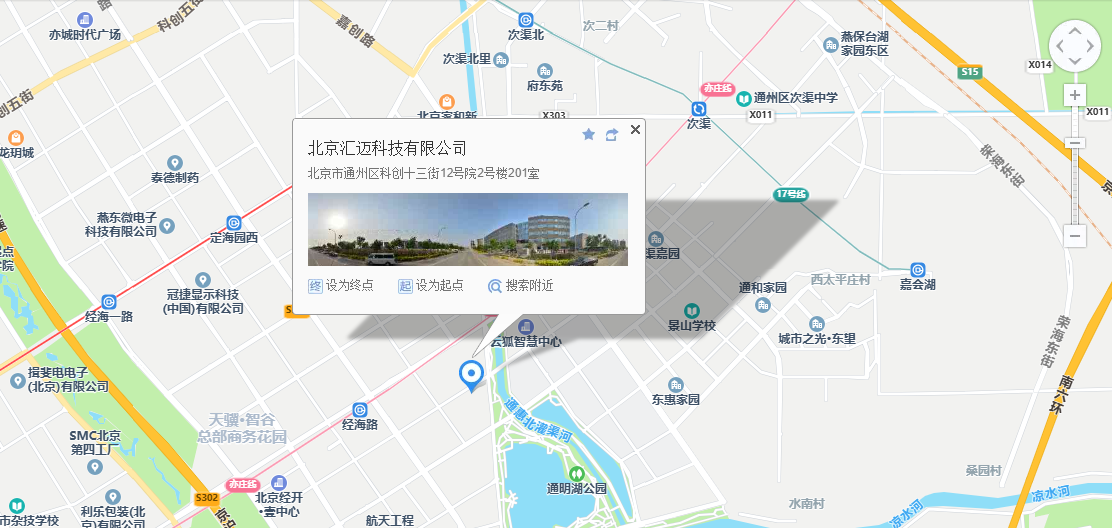Image resolution: width=1112 pixels, height=528 pixels.
Task: Select the 次渠 subway station
Action: (x=698, y=108)
